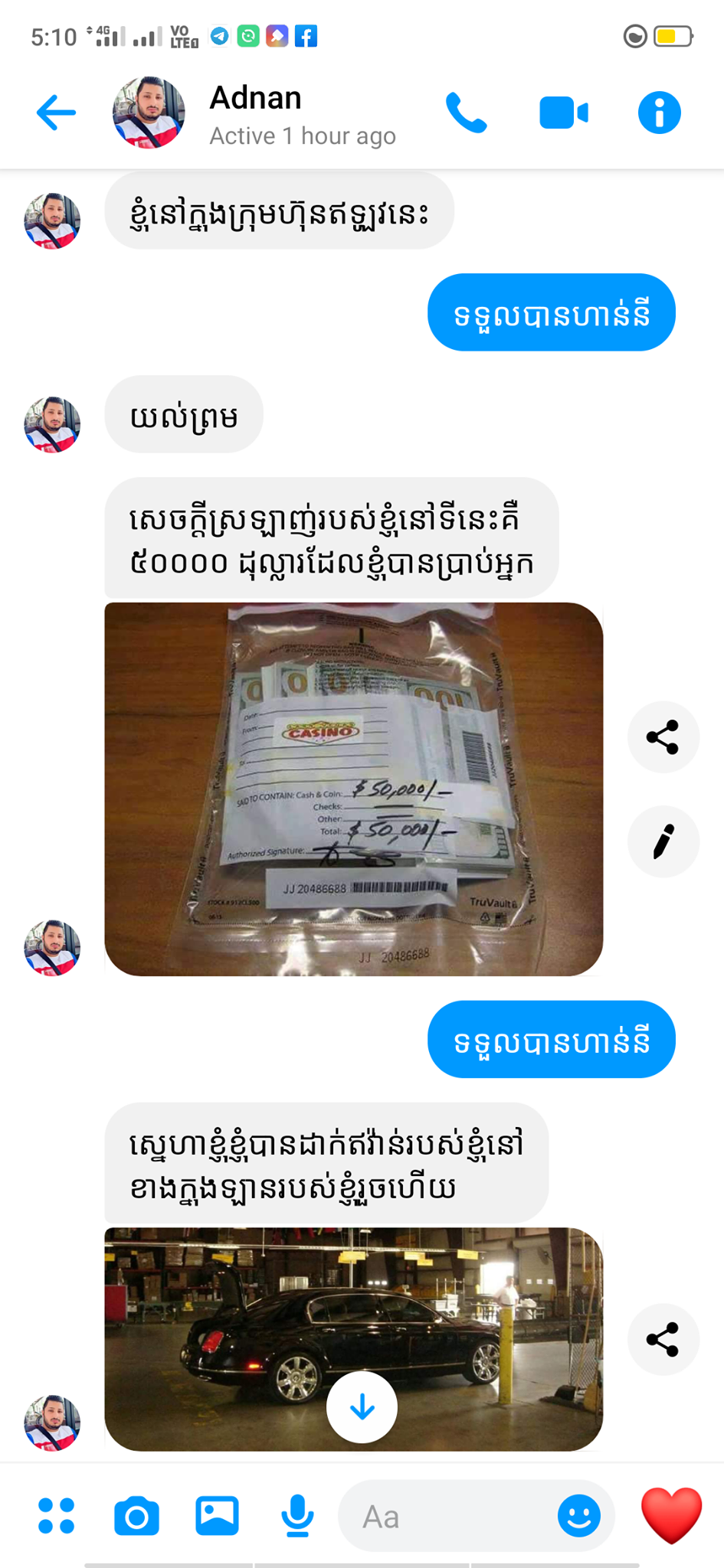Share the black car photo
Image resolution: width=724 pixels, height=1568 pixels.
click(663, 1340)
